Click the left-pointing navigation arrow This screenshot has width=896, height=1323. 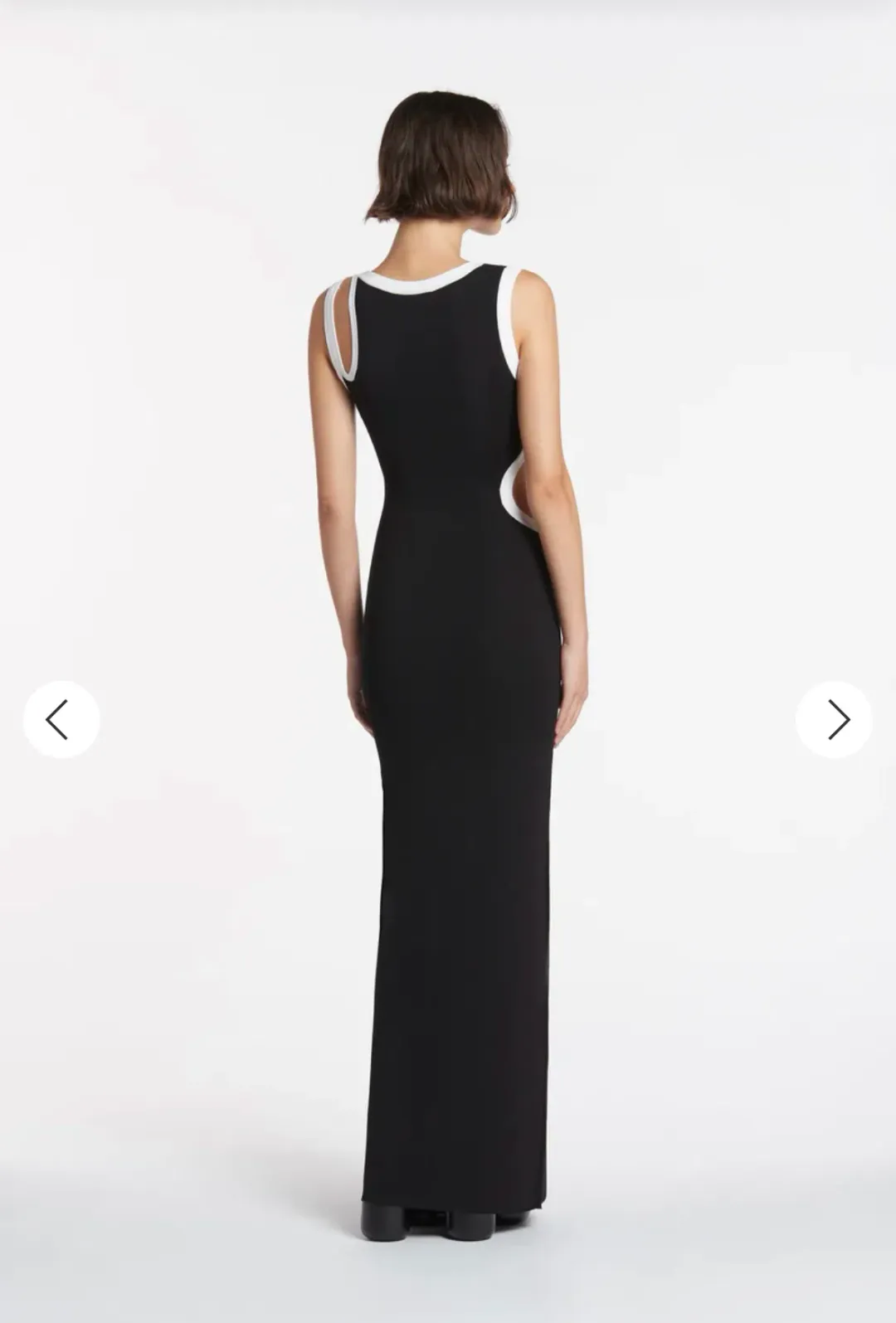click(61, 718)
